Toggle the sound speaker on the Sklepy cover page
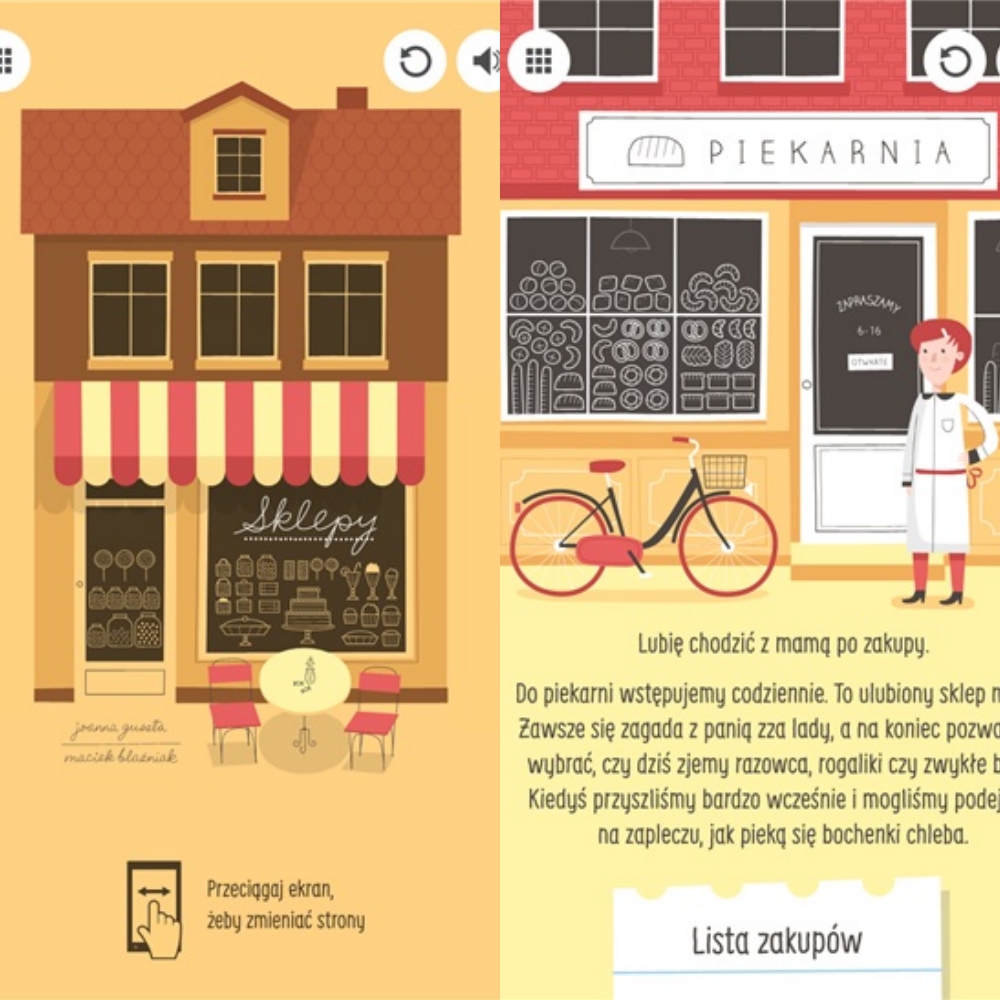1000x1000 pixels. coord(484,62)
